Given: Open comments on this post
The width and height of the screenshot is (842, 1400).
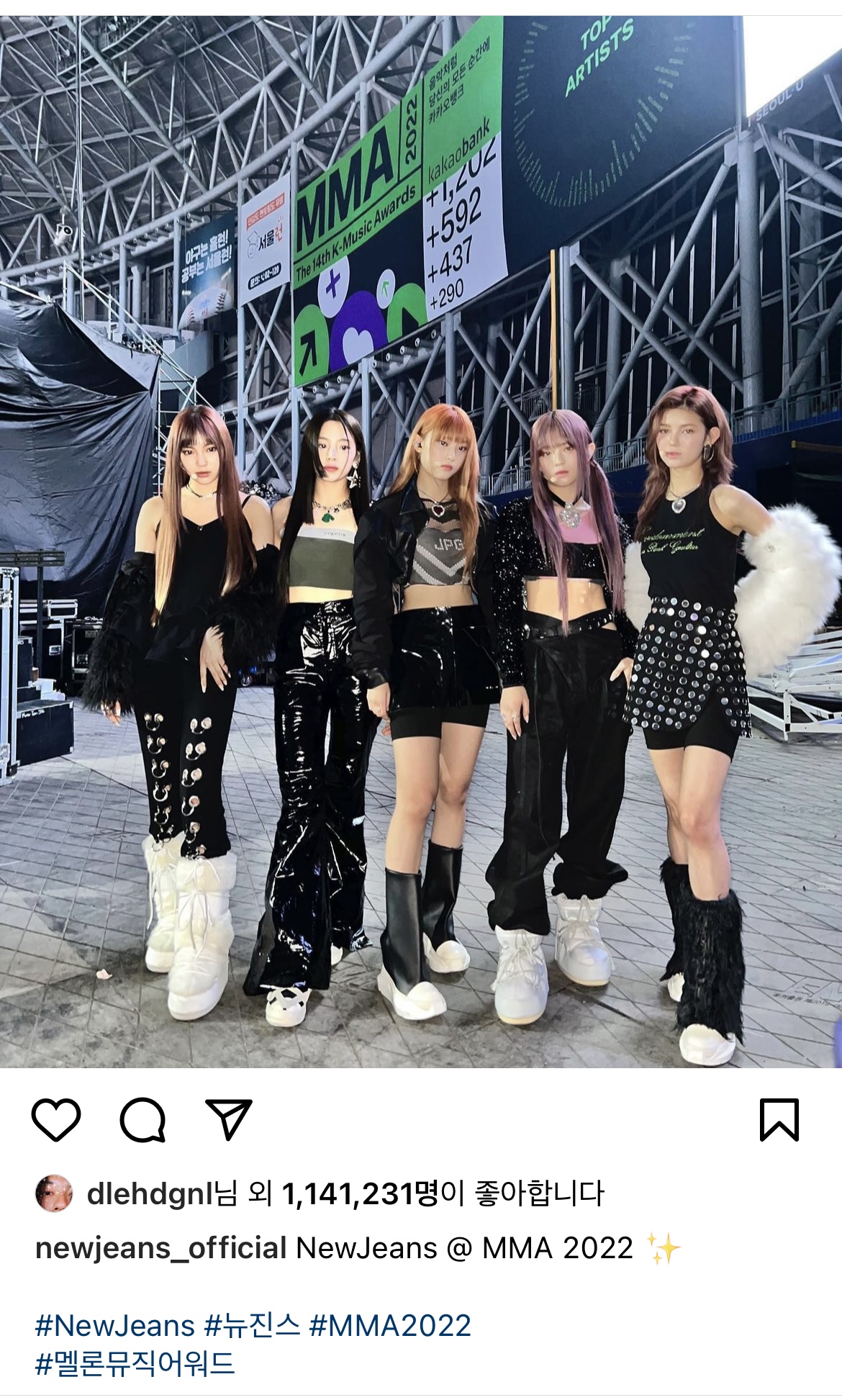Looking at the screenshot, I should (142, 1120).
